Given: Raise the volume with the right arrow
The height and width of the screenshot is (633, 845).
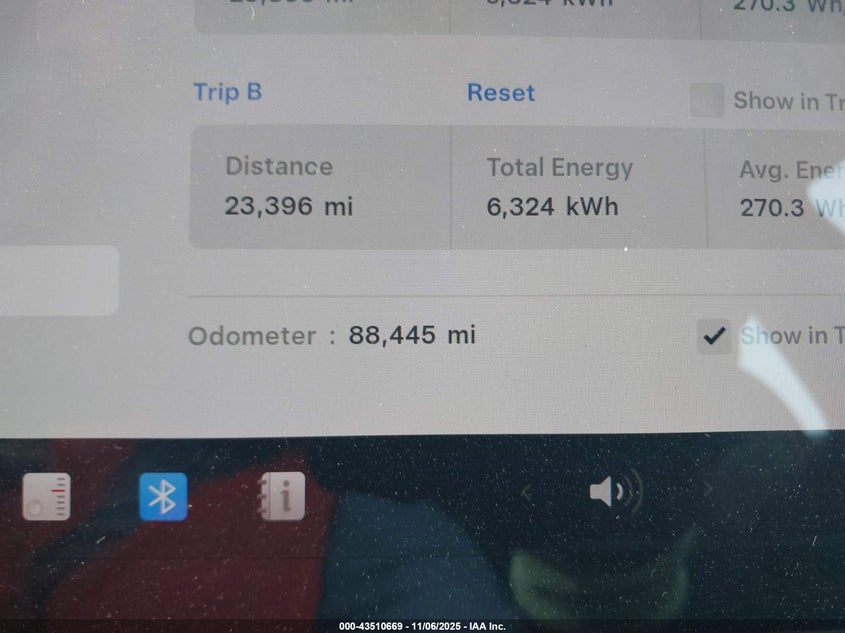Looking at the screenshot, I should 708,489.
